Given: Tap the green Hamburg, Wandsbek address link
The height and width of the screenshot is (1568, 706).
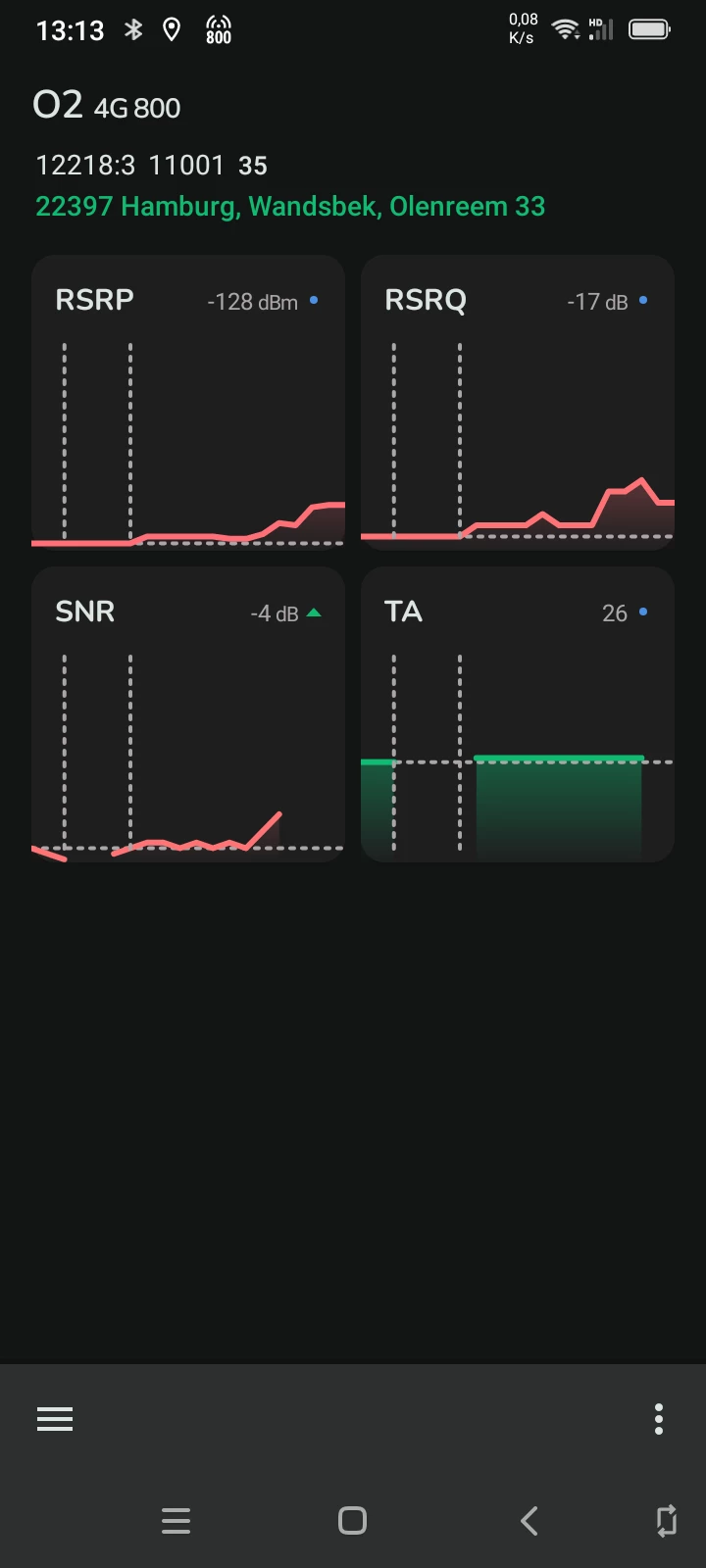Looking at the screenshot, I should coord(290,207).
